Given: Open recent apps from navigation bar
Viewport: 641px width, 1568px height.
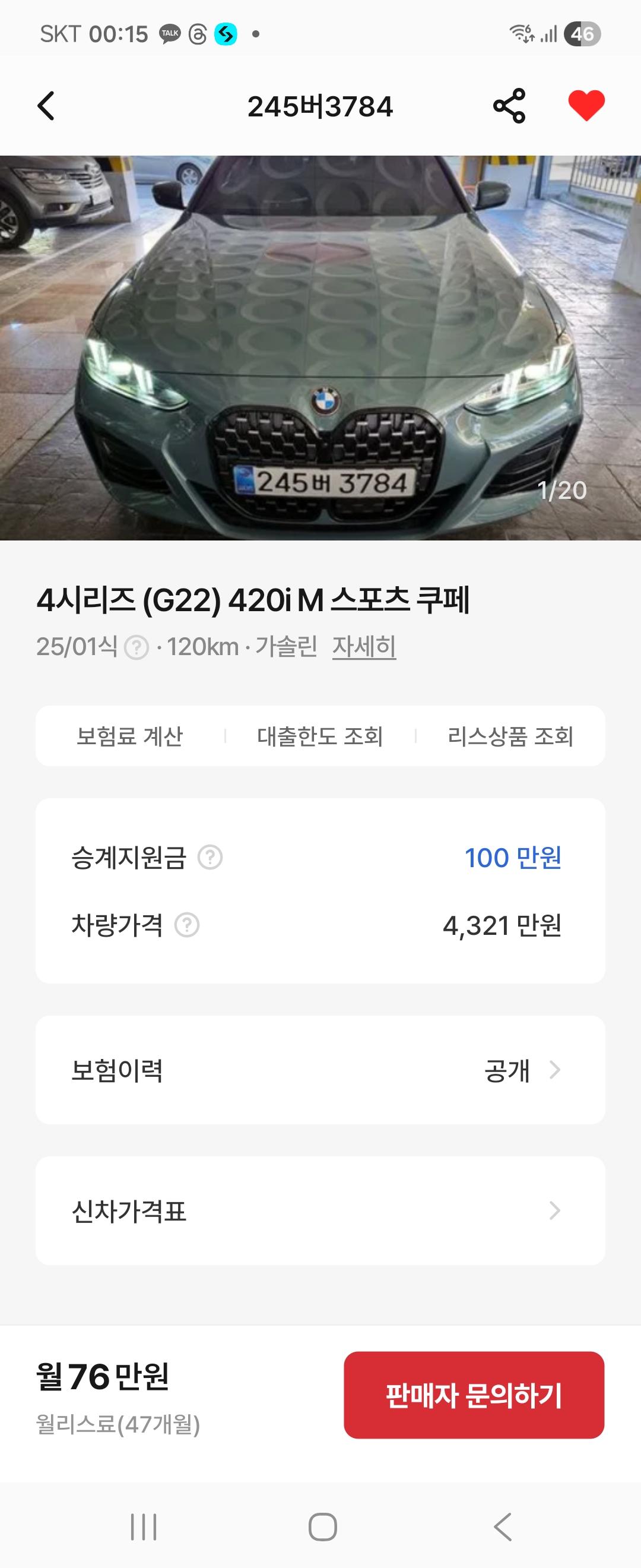Looking at the screenshot, I should 144,1526.
